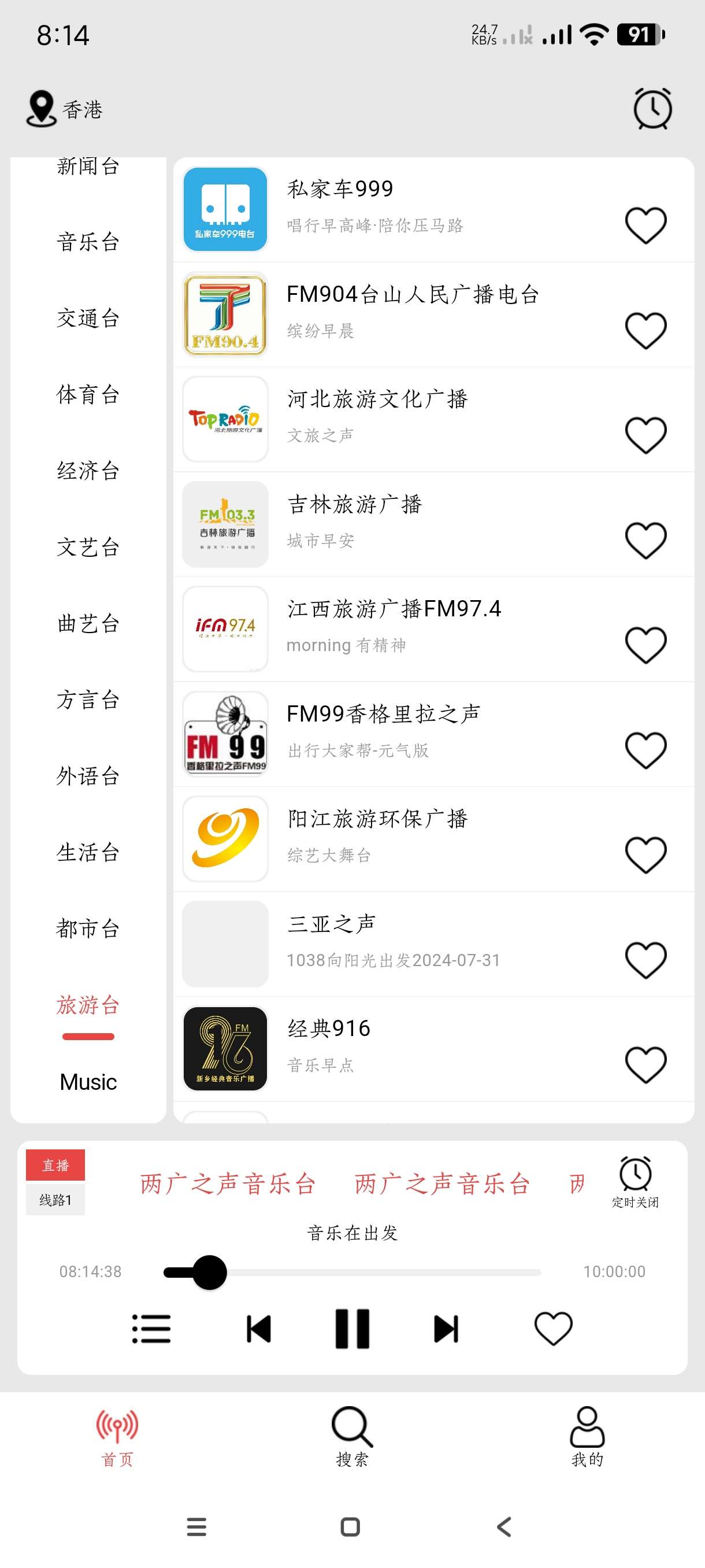Go to the previous station
705x1568 pixels.
(258, 1329)
